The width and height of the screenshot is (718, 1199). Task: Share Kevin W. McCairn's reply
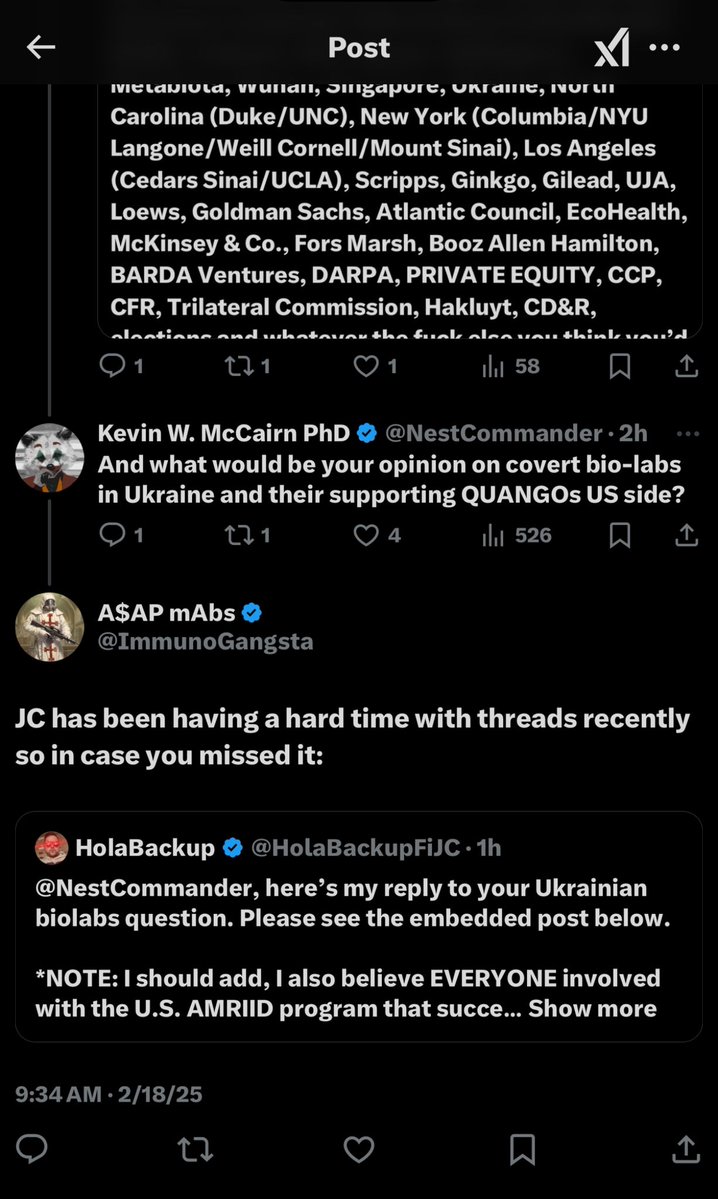coord(686,536)
